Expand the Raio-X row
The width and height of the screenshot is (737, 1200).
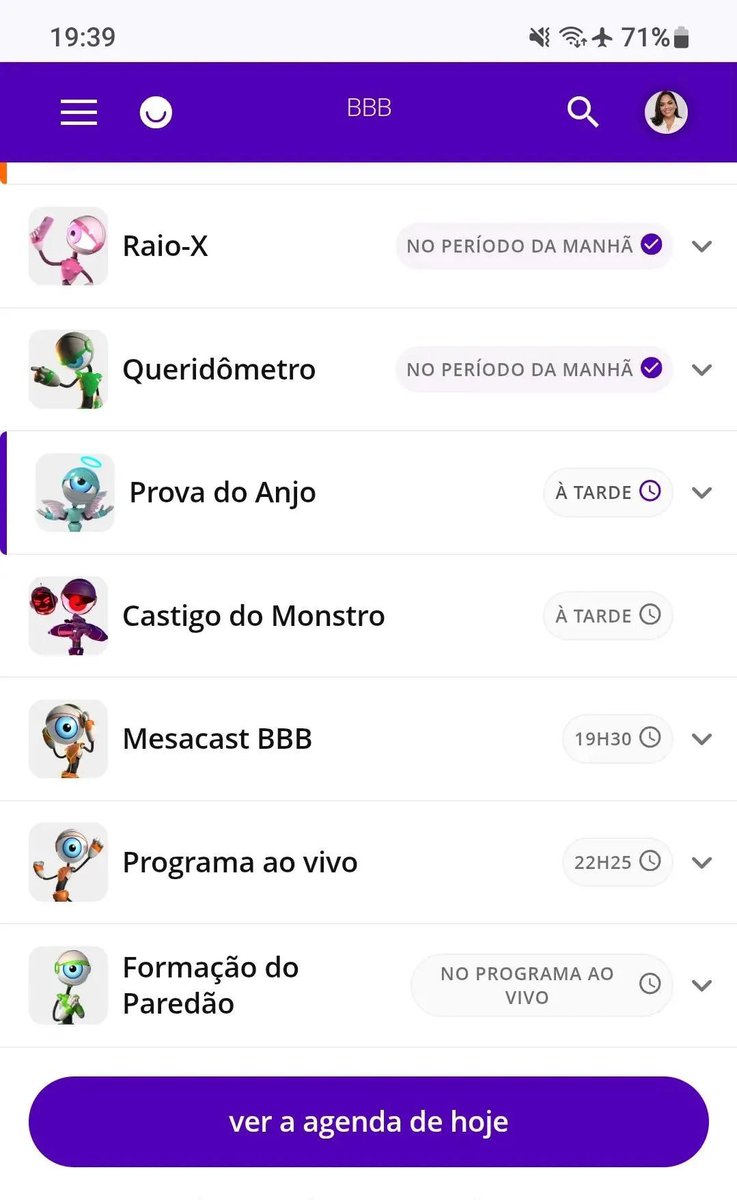[x=702, y=246]
